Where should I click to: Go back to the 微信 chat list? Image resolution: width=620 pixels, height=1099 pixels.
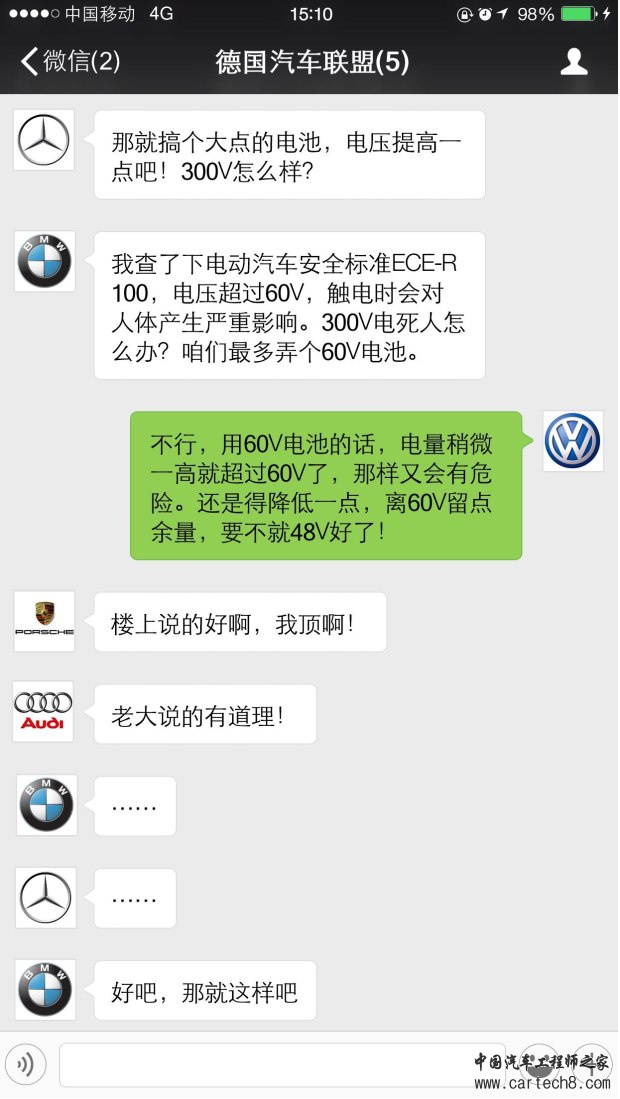(70, 62)
